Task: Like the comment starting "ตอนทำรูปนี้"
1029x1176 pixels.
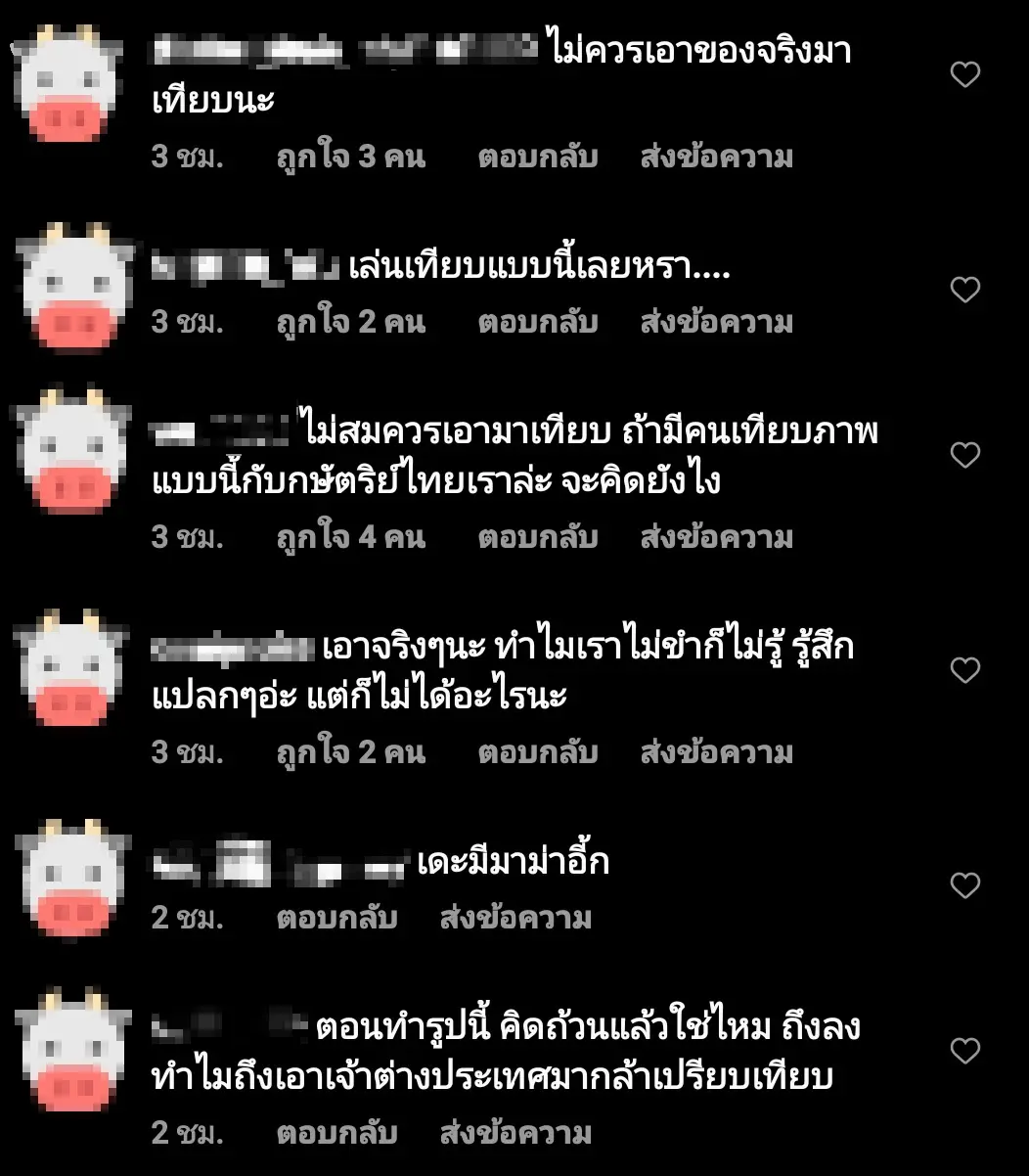Action: click(x=964, y=1052)
